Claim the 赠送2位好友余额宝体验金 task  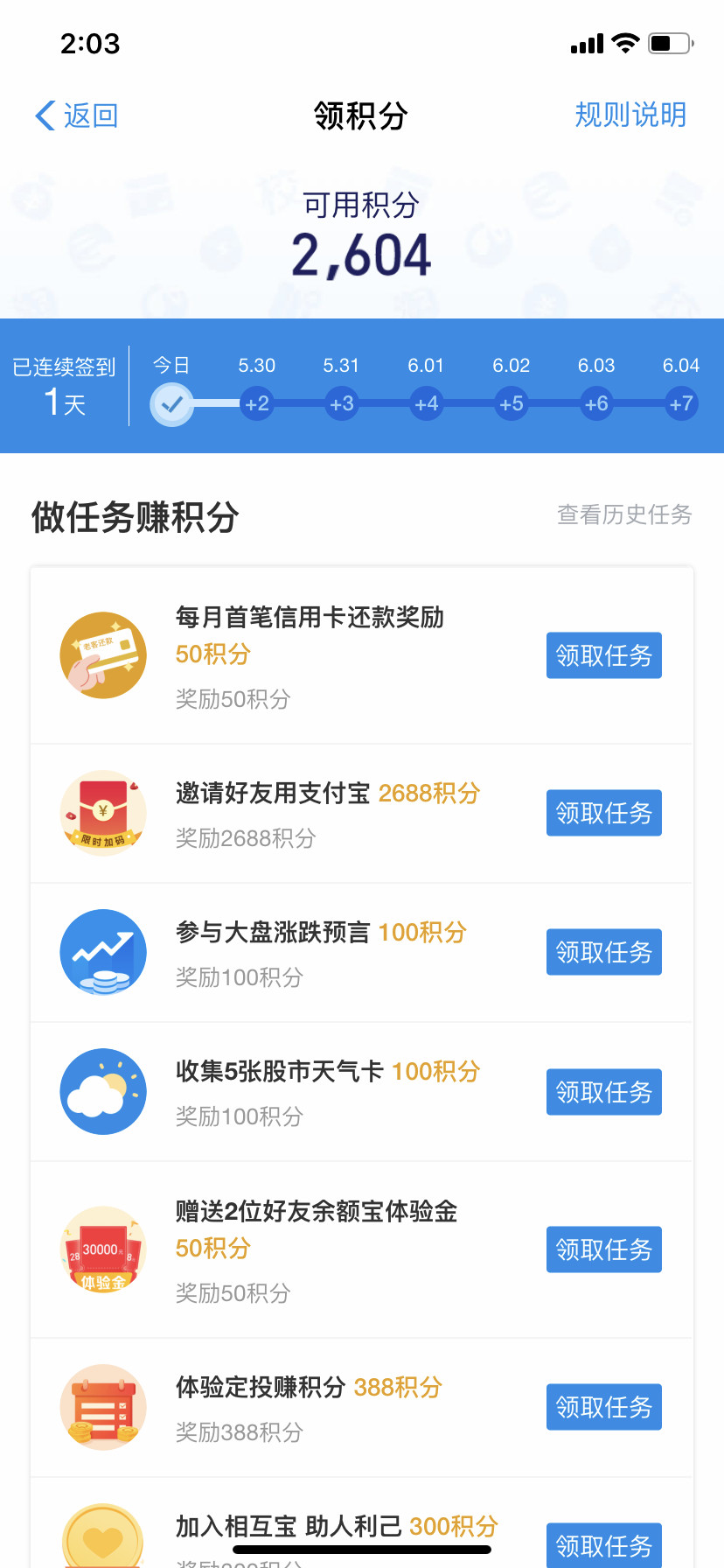pos(603,1249)
